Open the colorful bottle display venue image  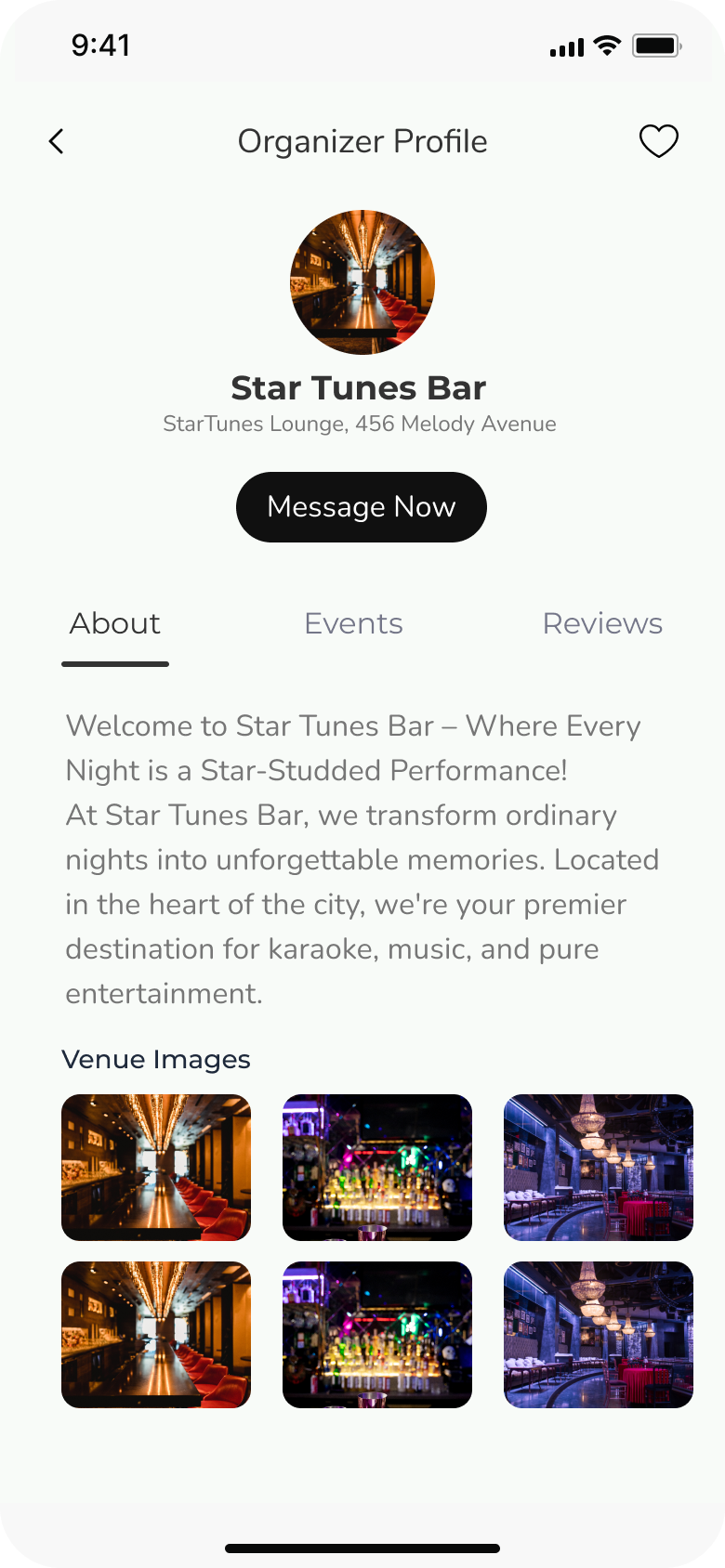377,1167
